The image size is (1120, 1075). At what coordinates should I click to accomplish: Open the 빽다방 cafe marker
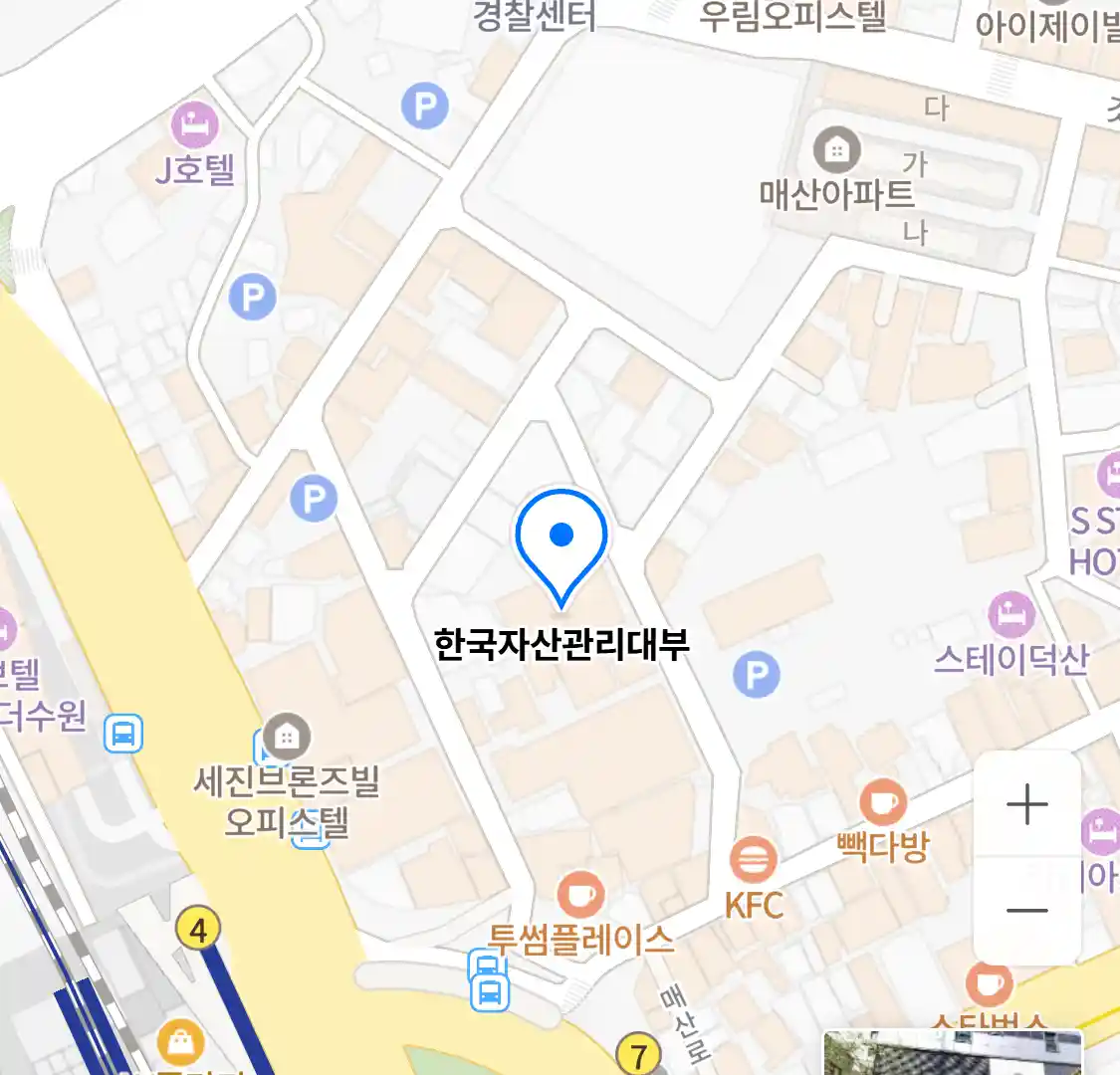point(882,801)
